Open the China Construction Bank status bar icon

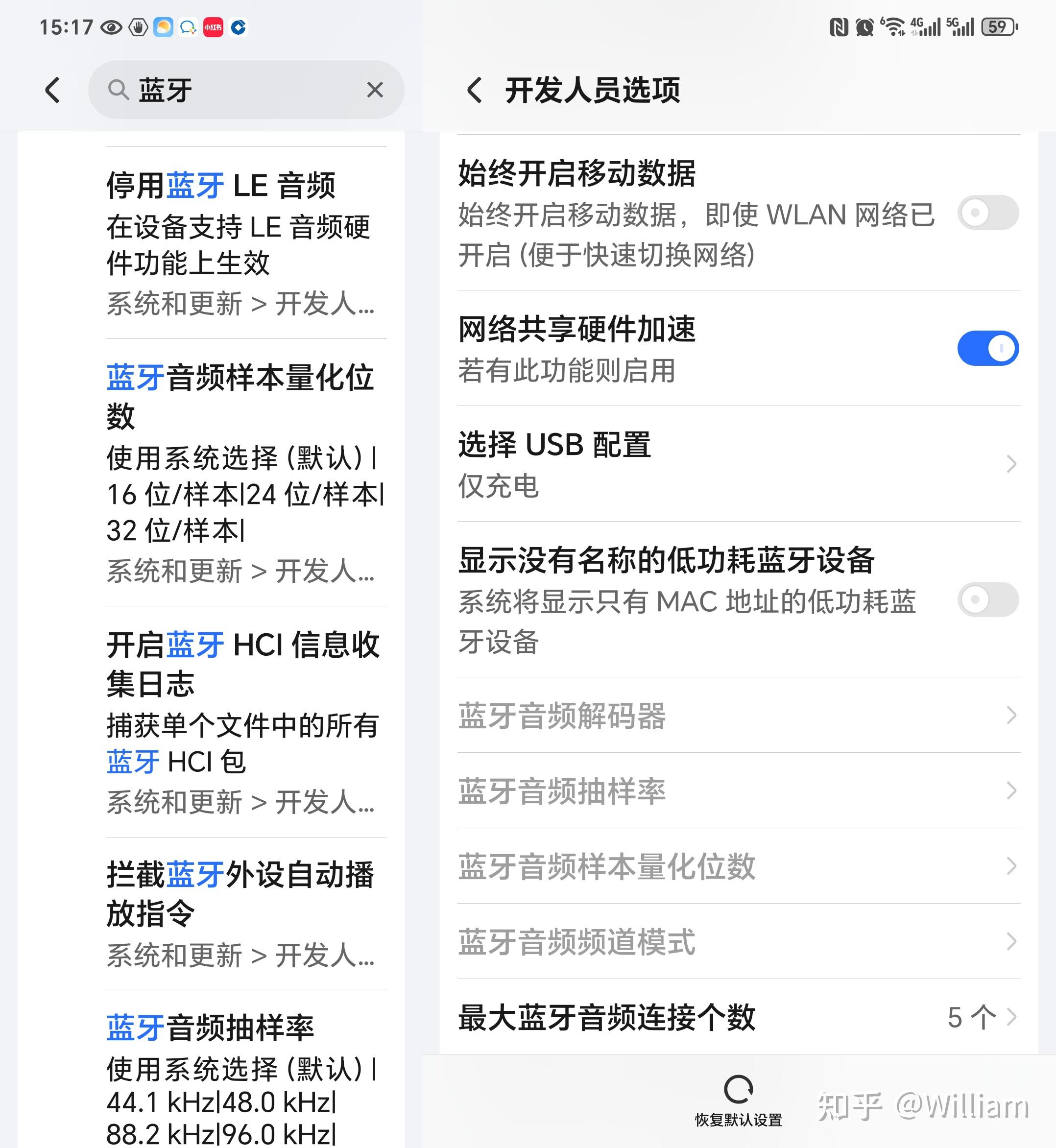(239, 26)
